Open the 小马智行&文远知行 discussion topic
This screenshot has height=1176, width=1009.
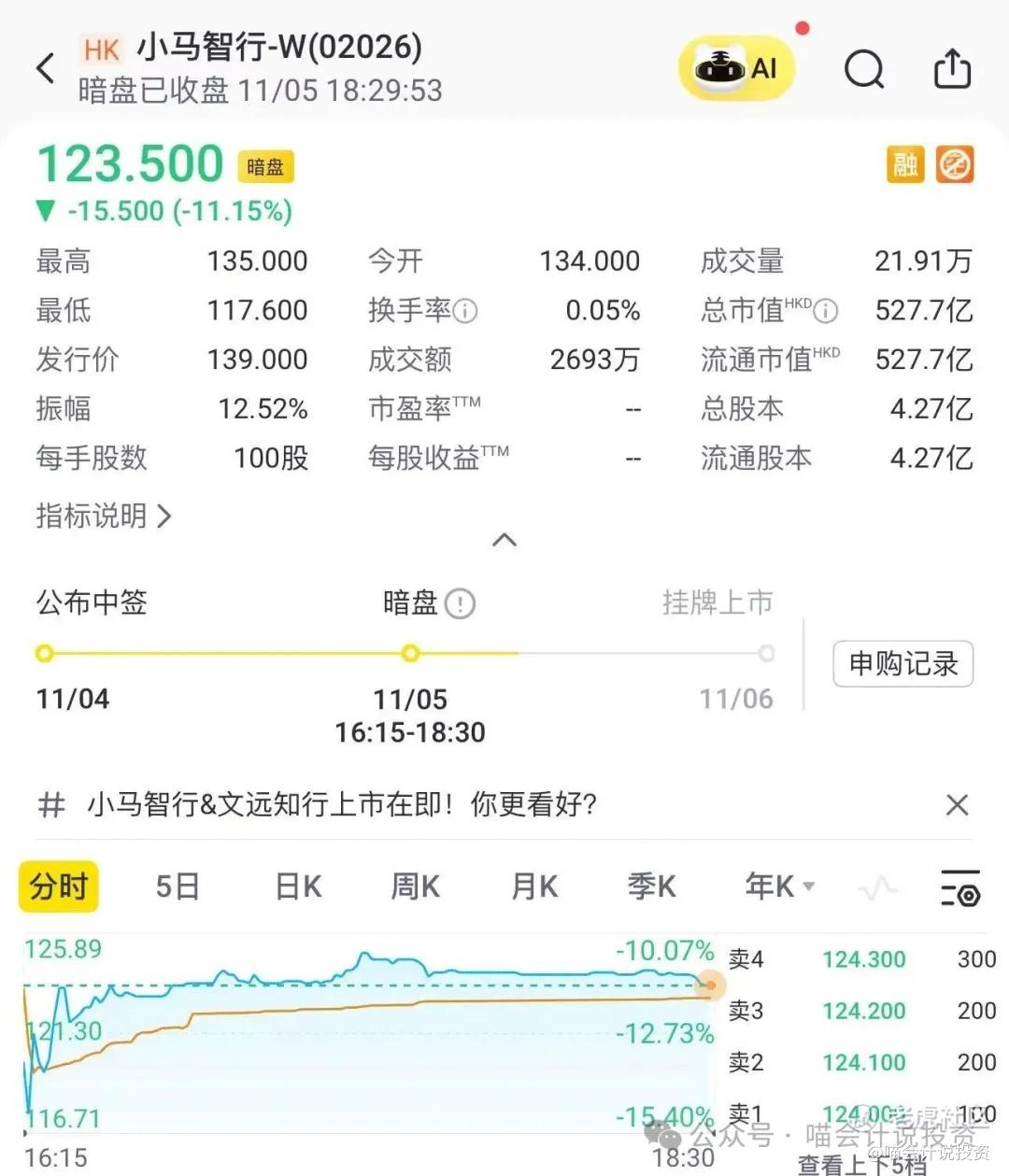[x=342, y=804]
